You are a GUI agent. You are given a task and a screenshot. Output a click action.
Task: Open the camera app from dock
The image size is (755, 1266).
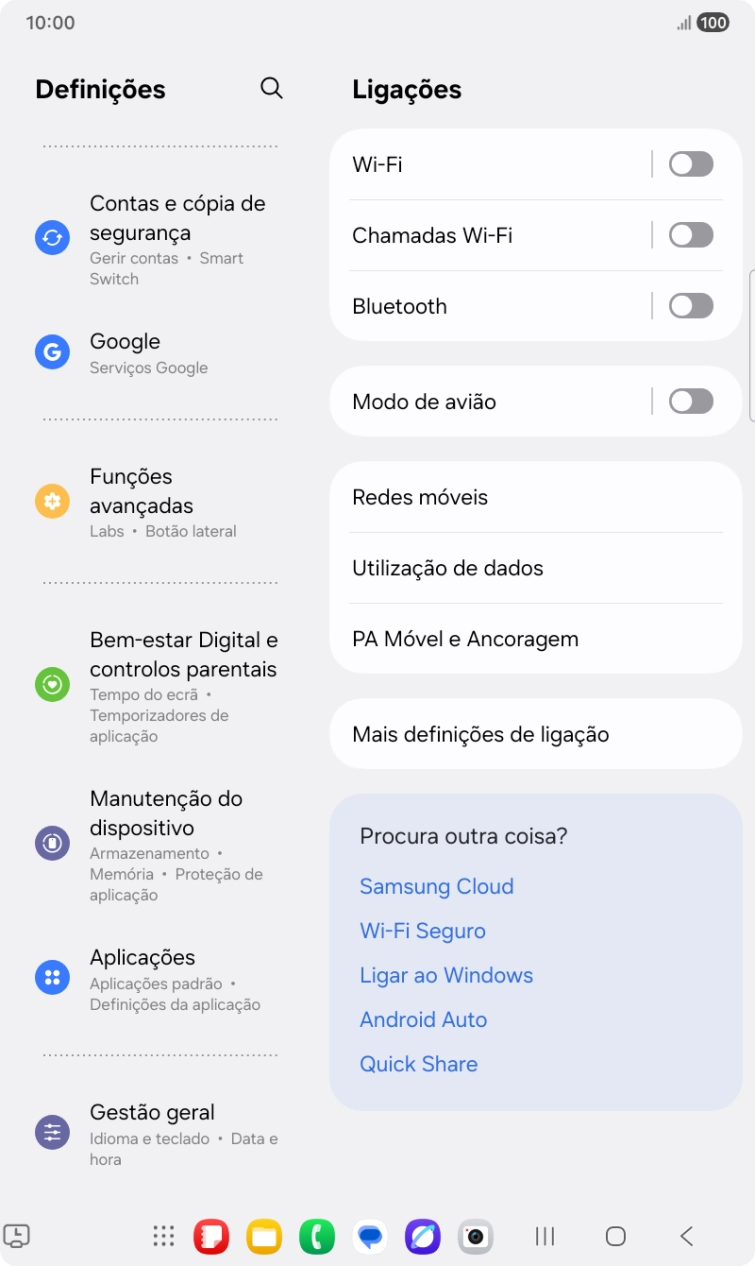click(x=475, y=1237)
